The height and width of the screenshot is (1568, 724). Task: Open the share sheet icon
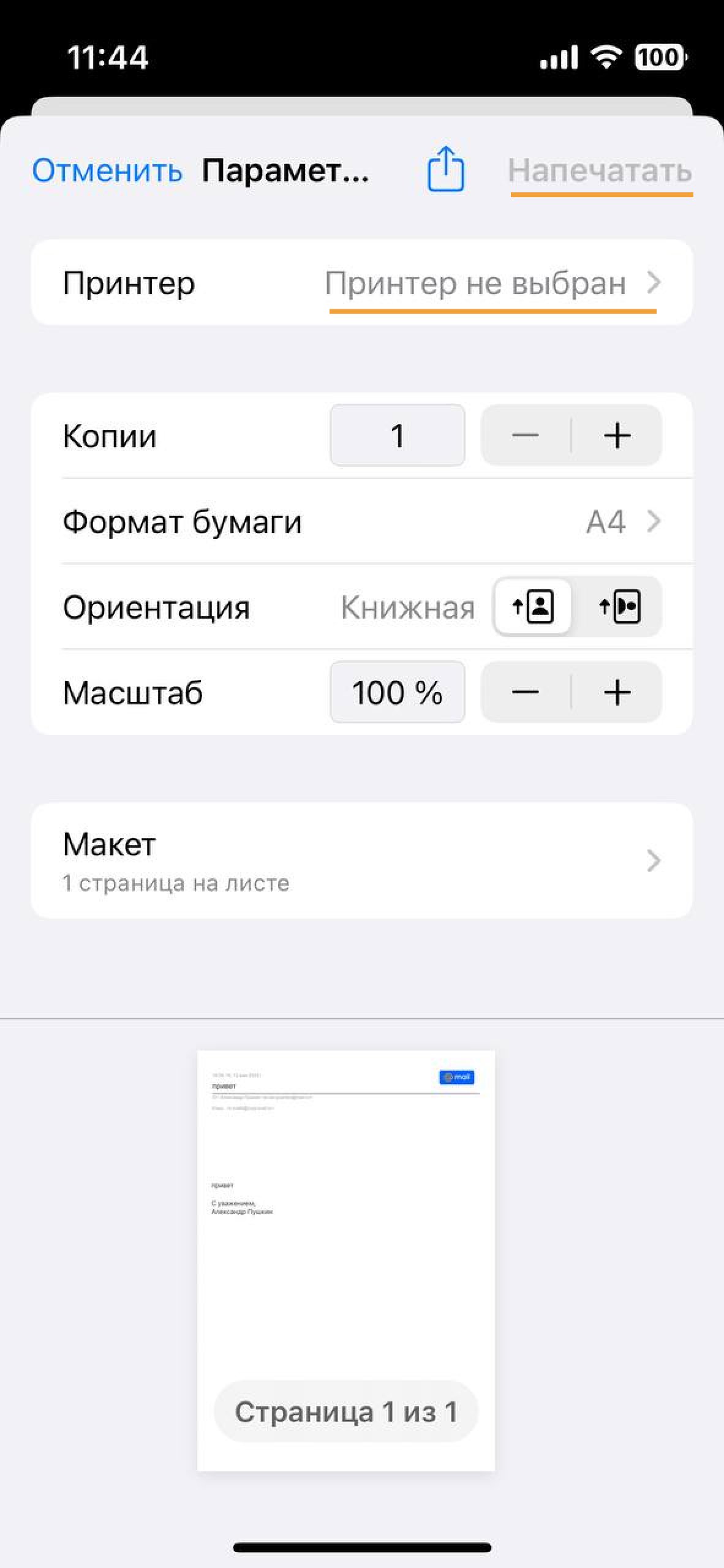pyautogui.click(x=445, y=169)
